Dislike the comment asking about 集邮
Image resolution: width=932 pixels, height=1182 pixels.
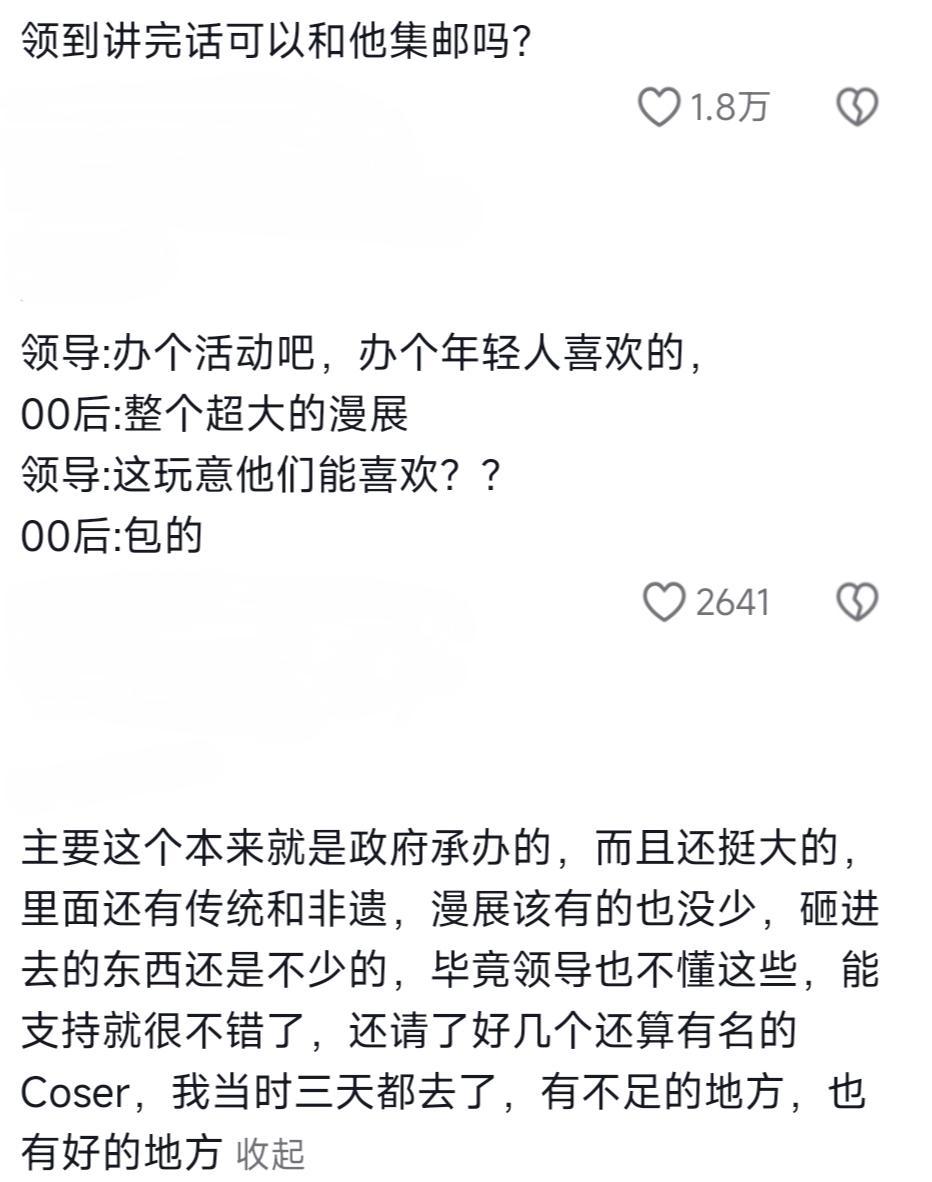click(x=856, y=107)
